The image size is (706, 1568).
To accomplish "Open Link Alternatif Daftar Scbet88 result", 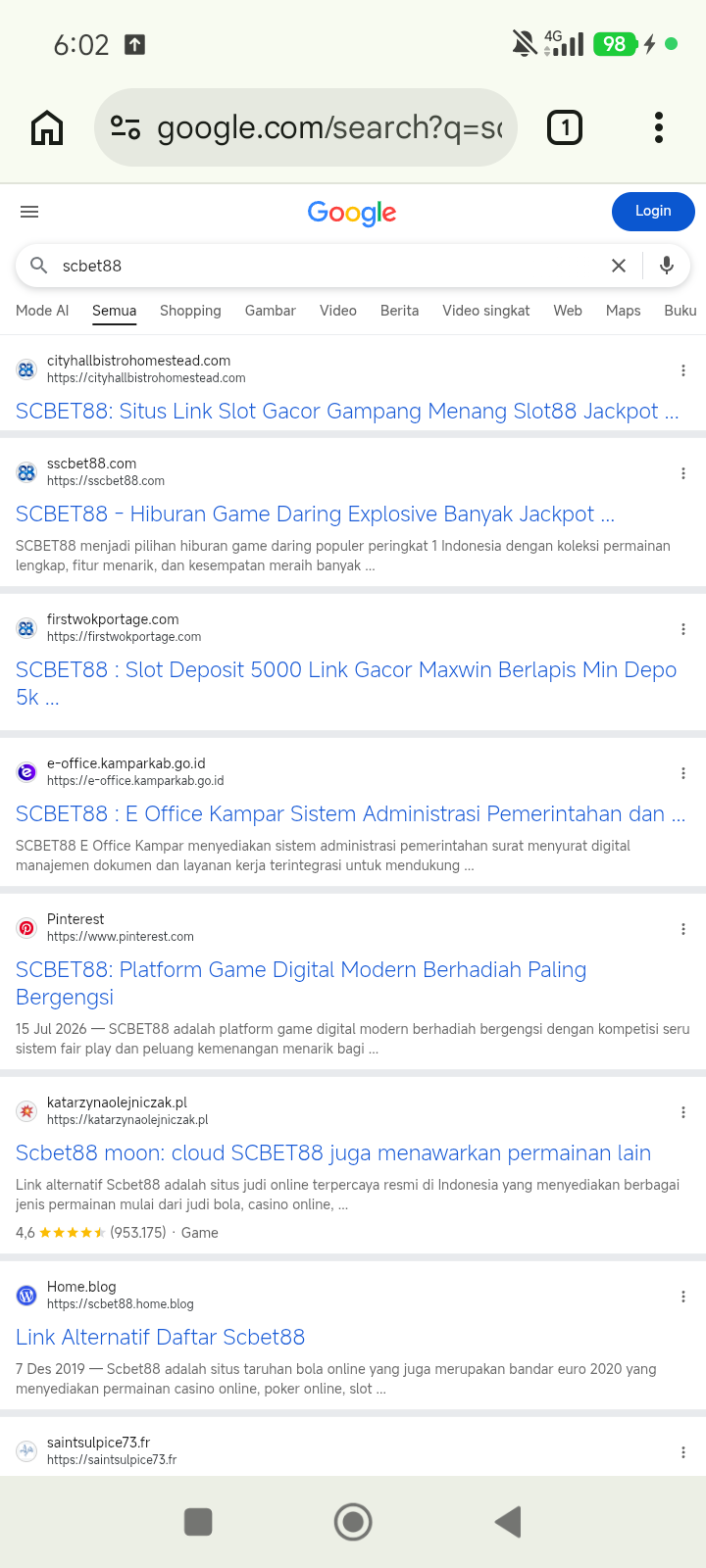I will coord(160,1337).
